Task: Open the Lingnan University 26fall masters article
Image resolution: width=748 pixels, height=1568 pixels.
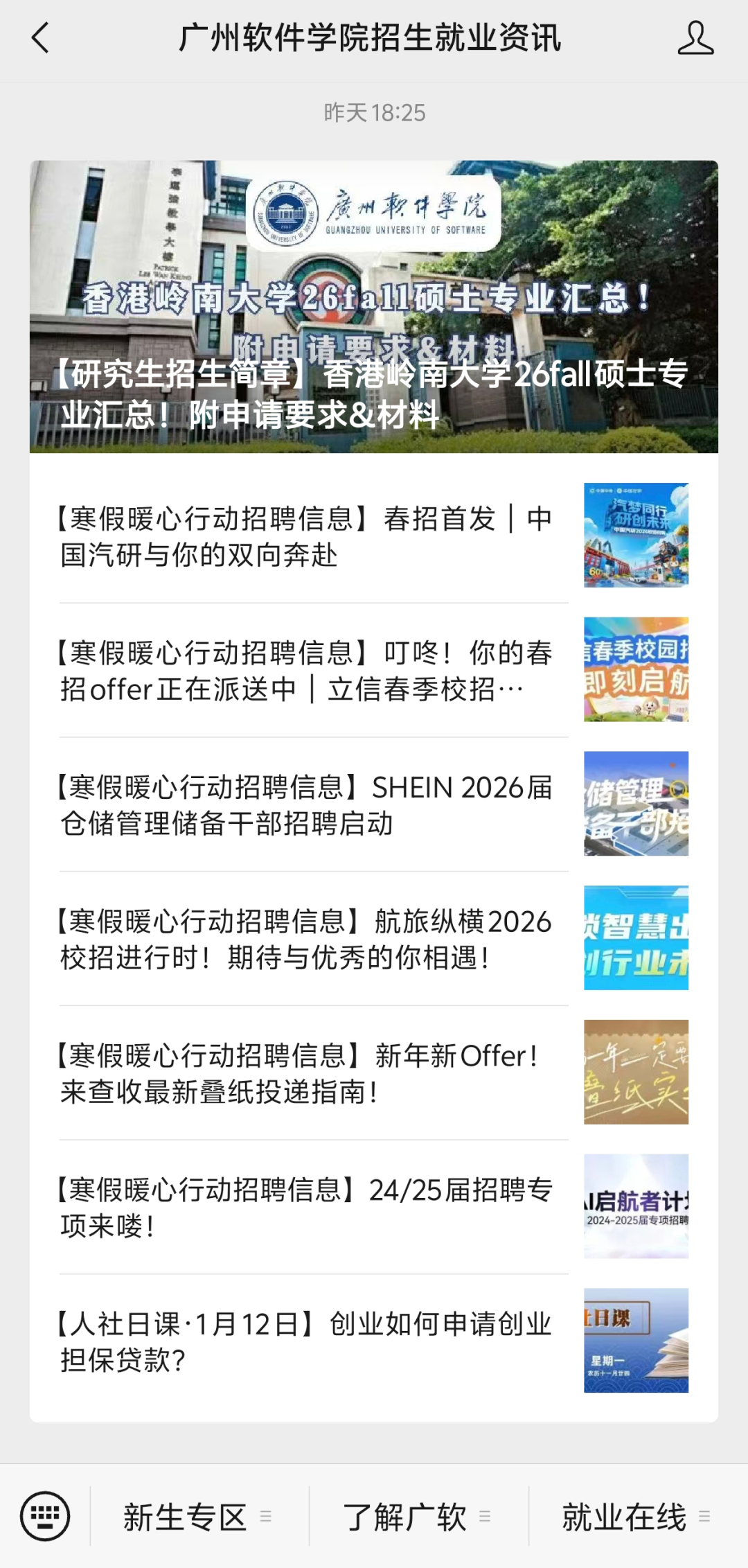Action: (x=373, y=307)
